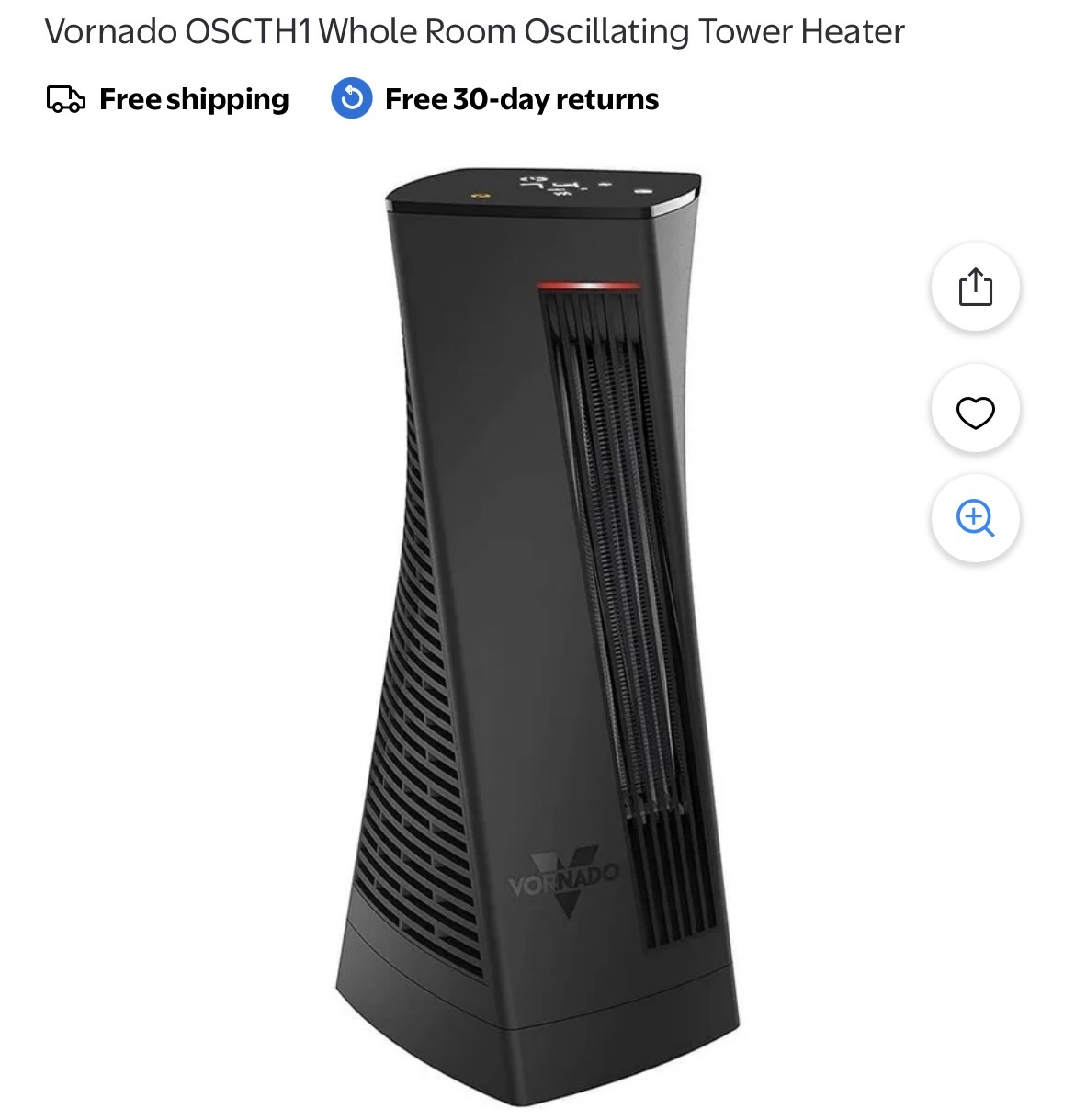Add the heater to favorites
Screen dimensions: 1075x1120
pos(975,410)
